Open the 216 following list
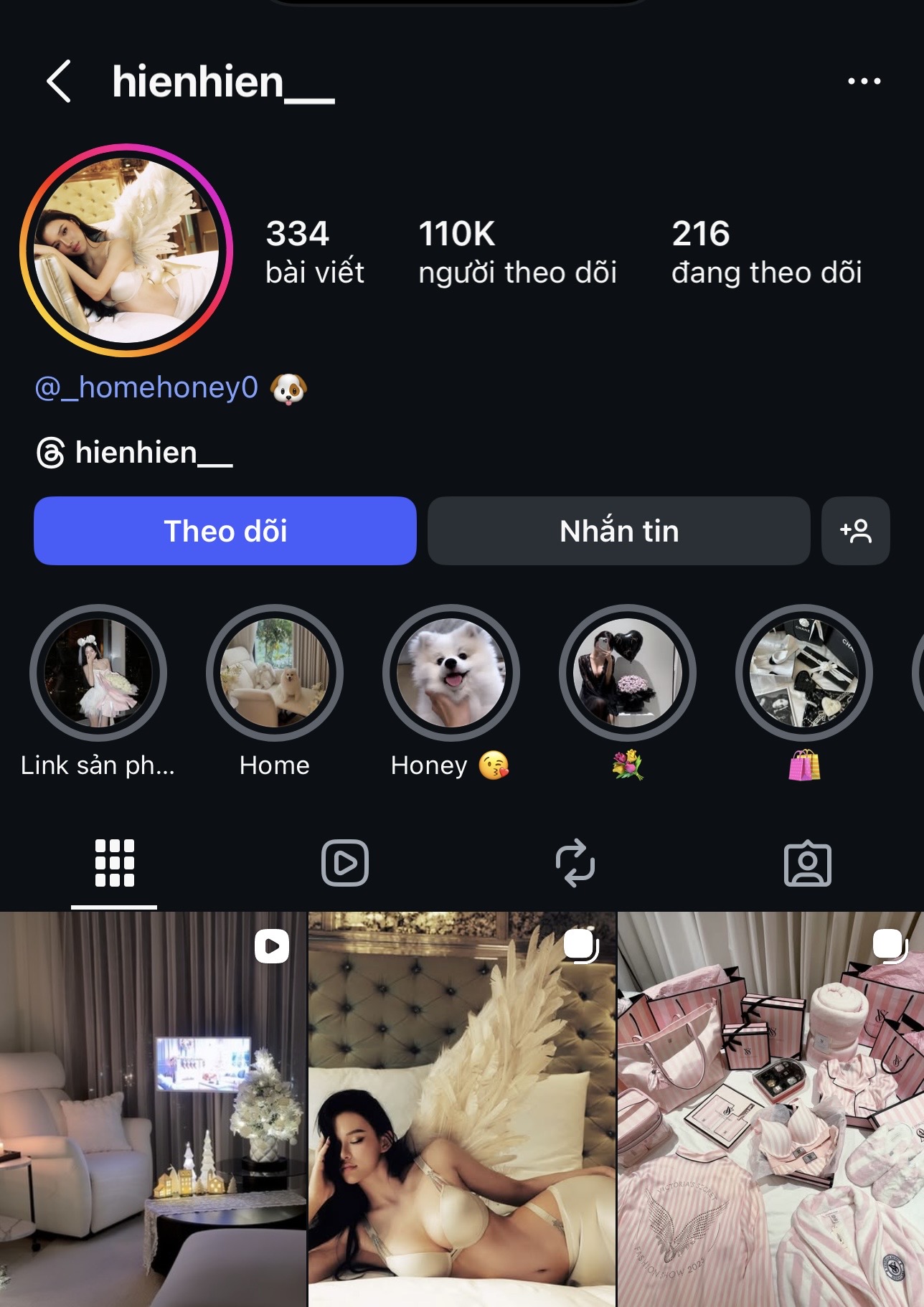924x1307 pixels. [765, 252]
